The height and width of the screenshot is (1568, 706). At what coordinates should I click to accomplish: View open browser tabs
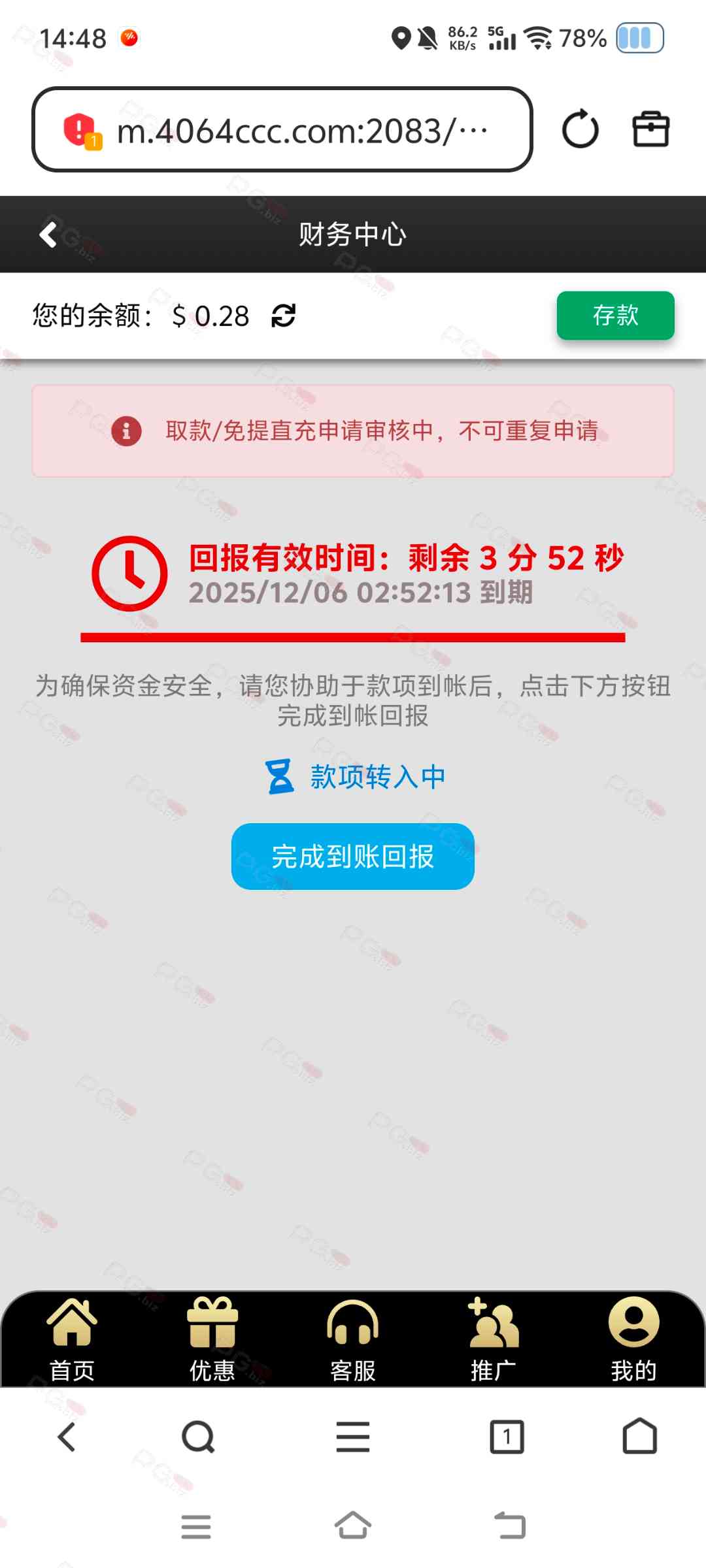507,1437
